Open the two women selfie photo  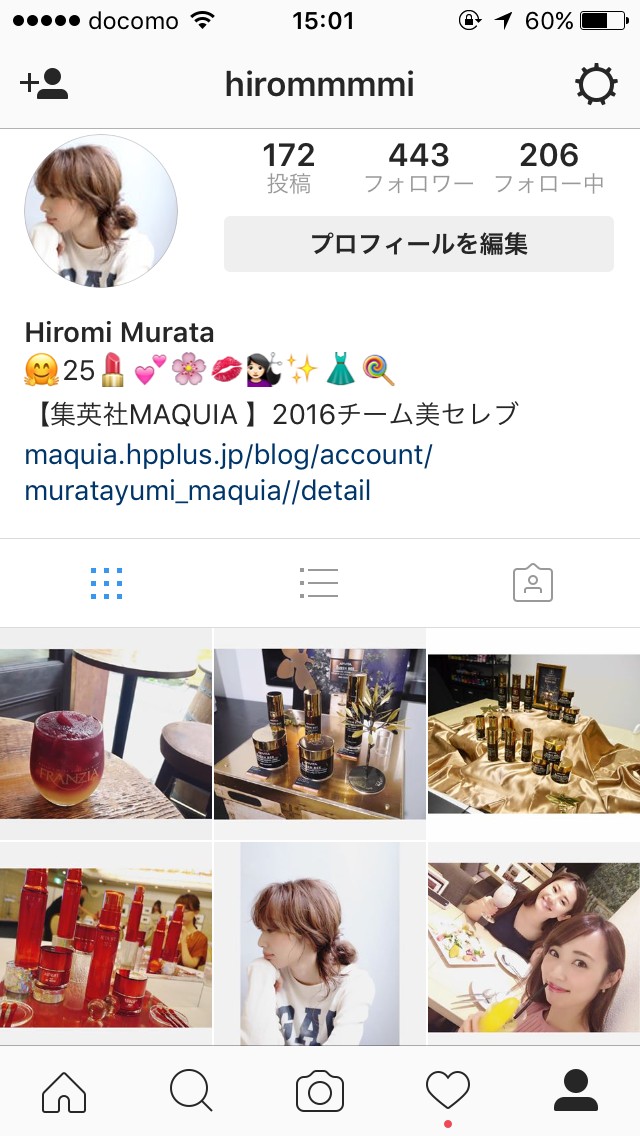pyautogui.click(x=533, y=945)
